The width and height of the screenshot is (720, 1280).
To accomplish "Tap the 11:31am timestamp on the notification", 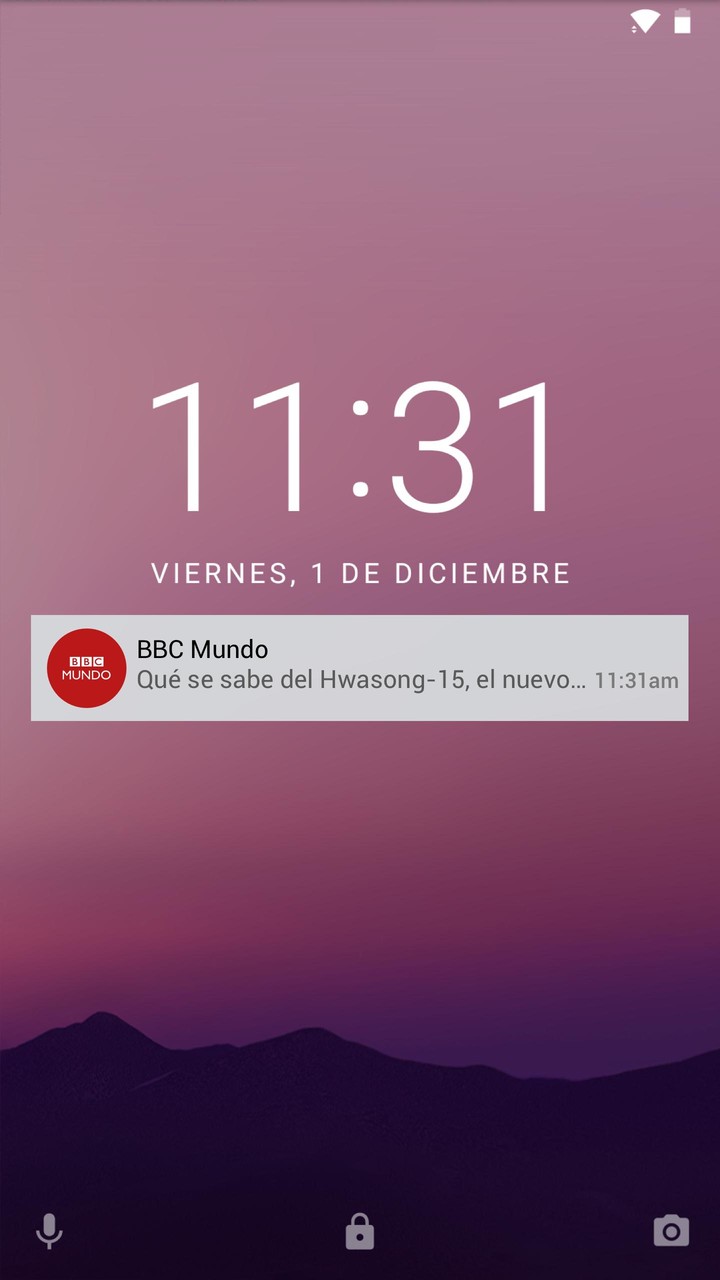I will tap(635, 681).
